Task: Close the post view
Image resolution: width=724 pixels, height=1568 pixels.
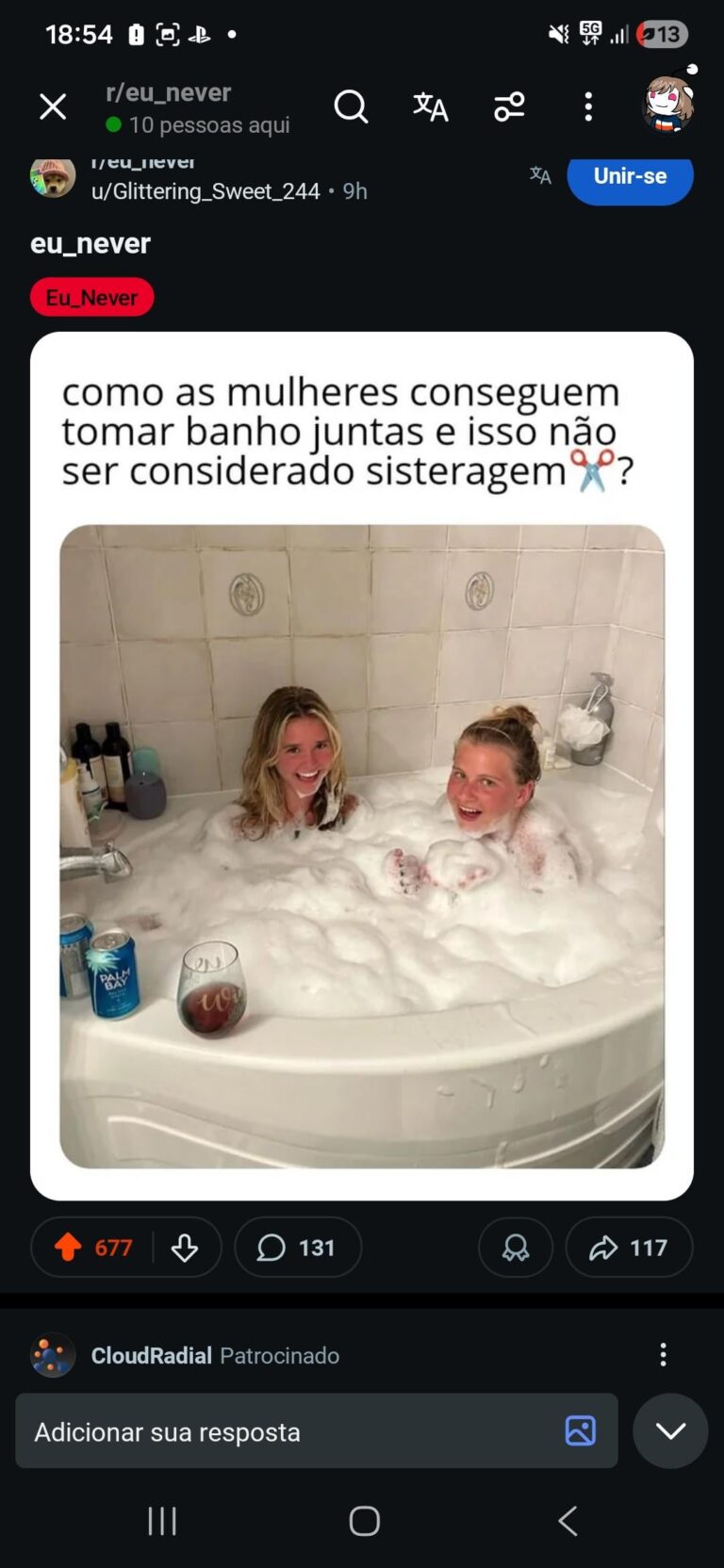Action: click(53, 107)
